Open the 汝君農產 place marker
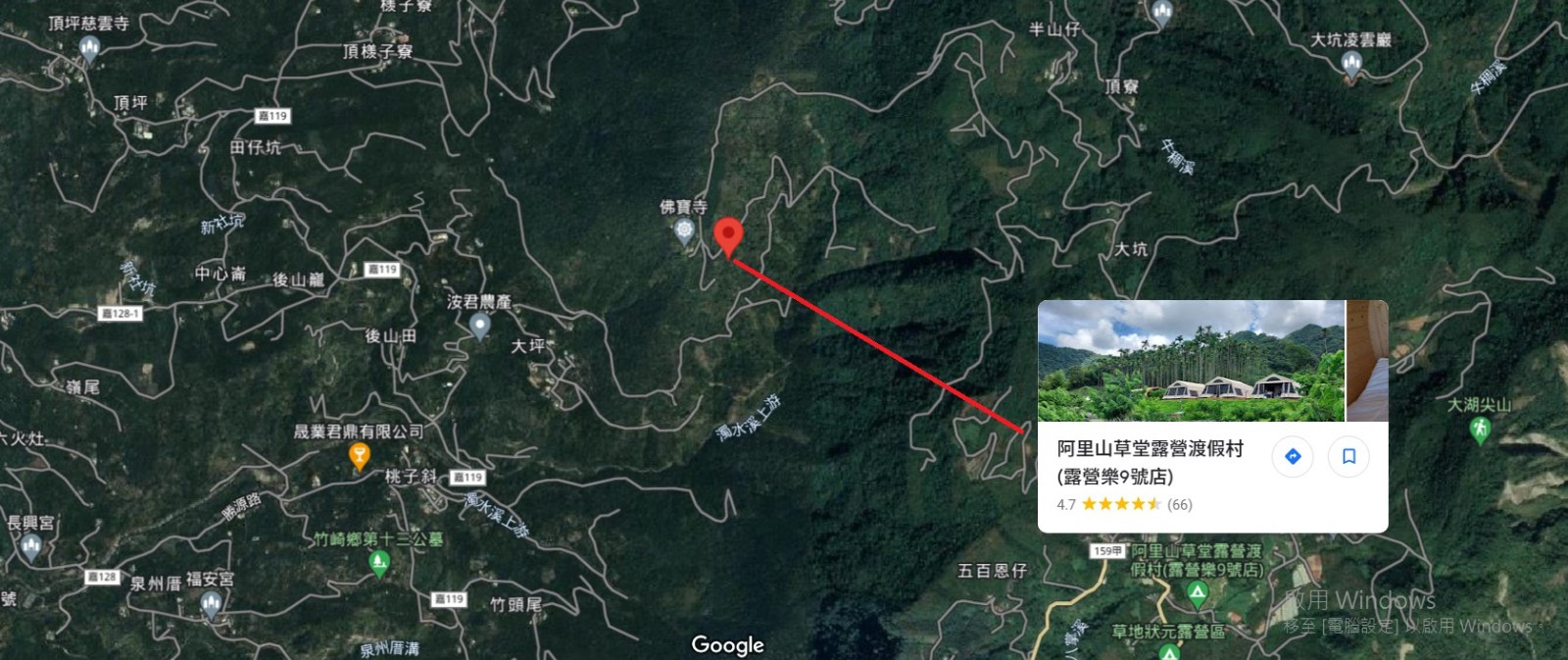Image resolution: width=1568 pixels, height=660 pixels. click(x=479, y=325)
